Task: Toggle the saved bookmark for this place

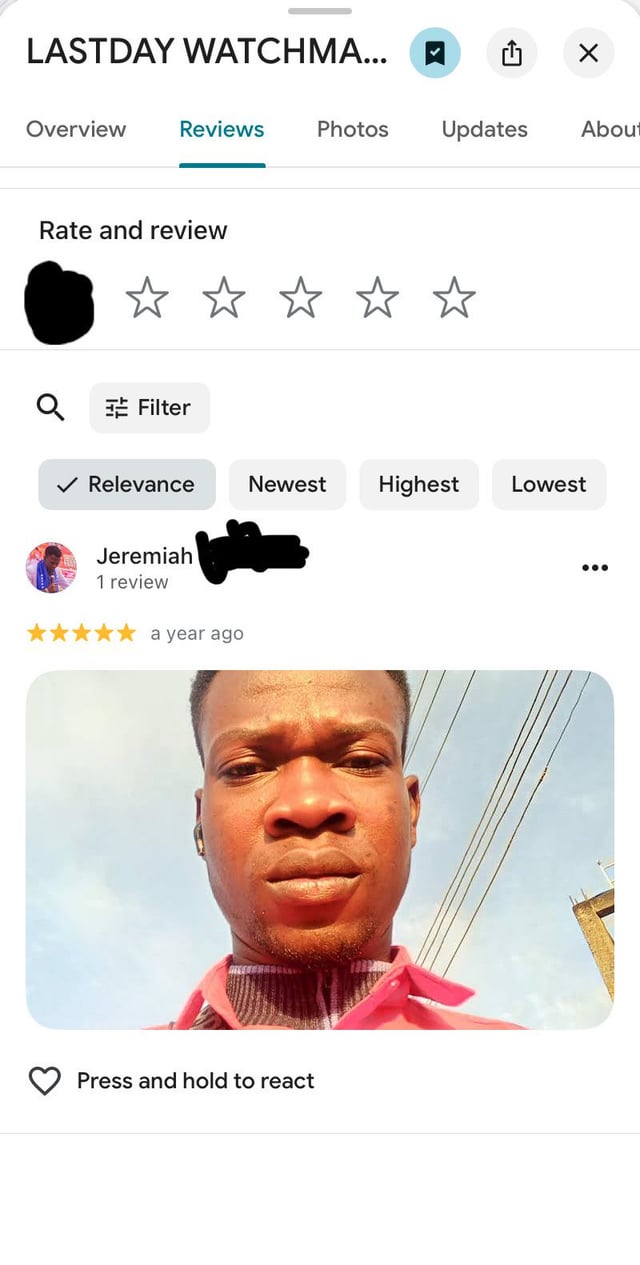Action: click(x=435, y=53)
